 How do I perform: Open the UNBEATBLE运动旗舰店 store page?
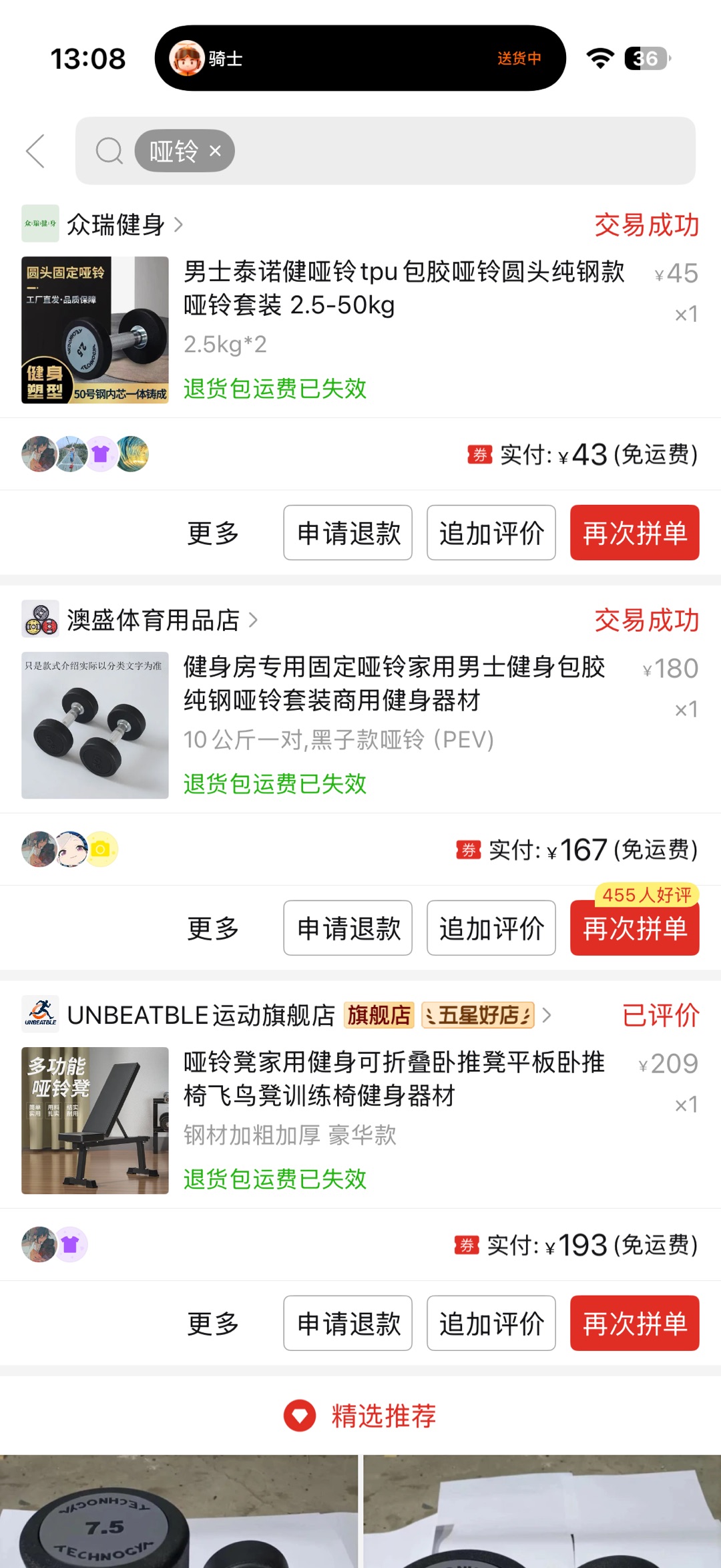[x=200, y=1015]
